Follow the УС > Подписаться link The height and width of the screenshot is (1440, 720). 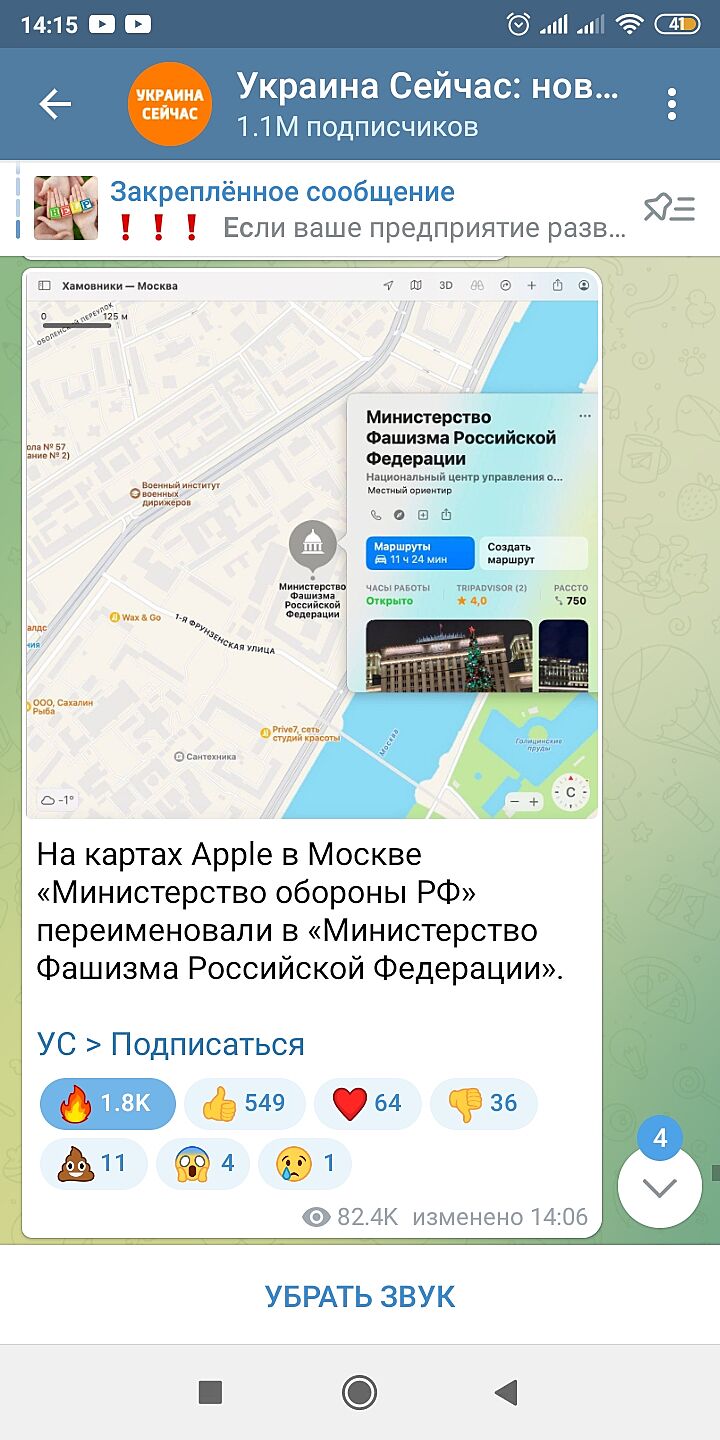[171, 1044]
